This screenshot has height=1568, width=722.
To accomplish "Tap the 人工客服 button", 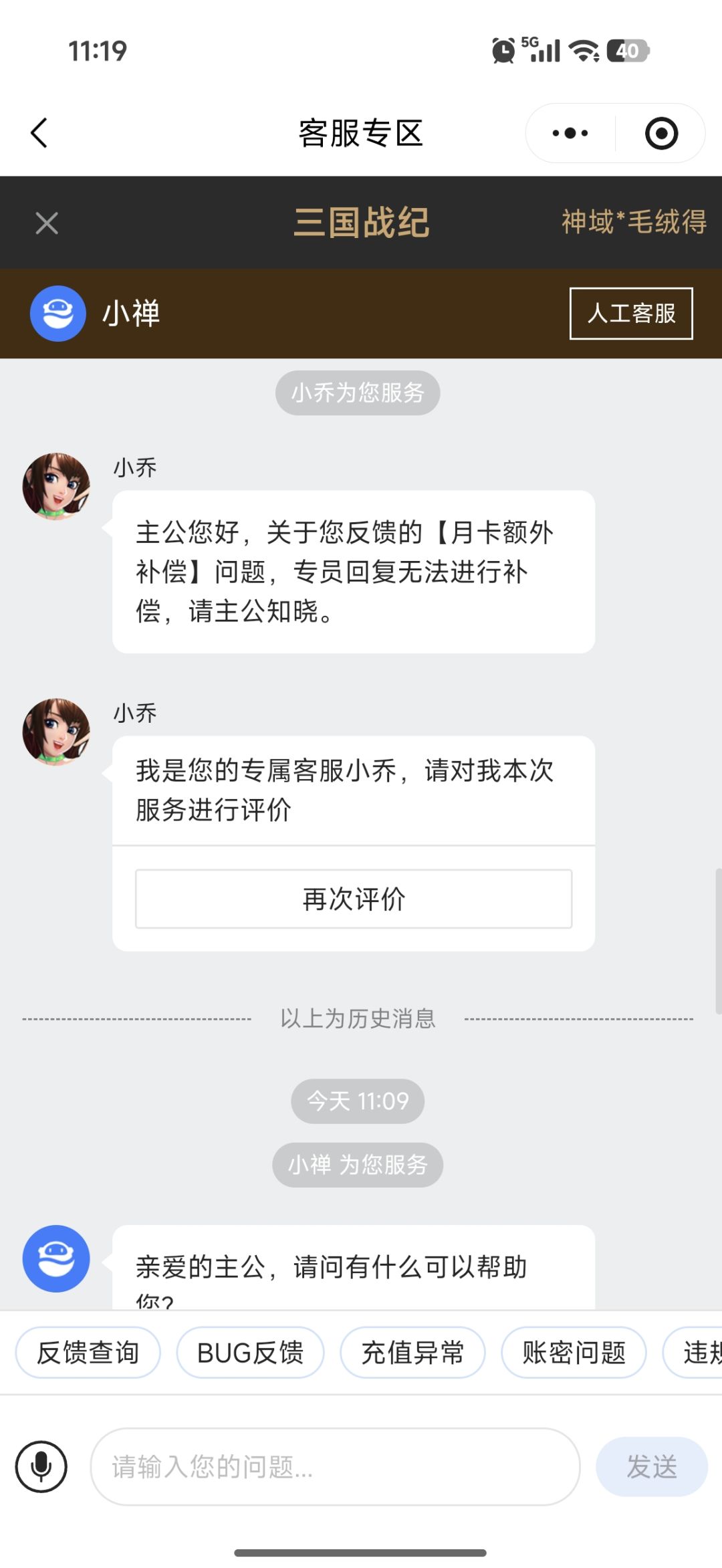I will tap(631, 314).
